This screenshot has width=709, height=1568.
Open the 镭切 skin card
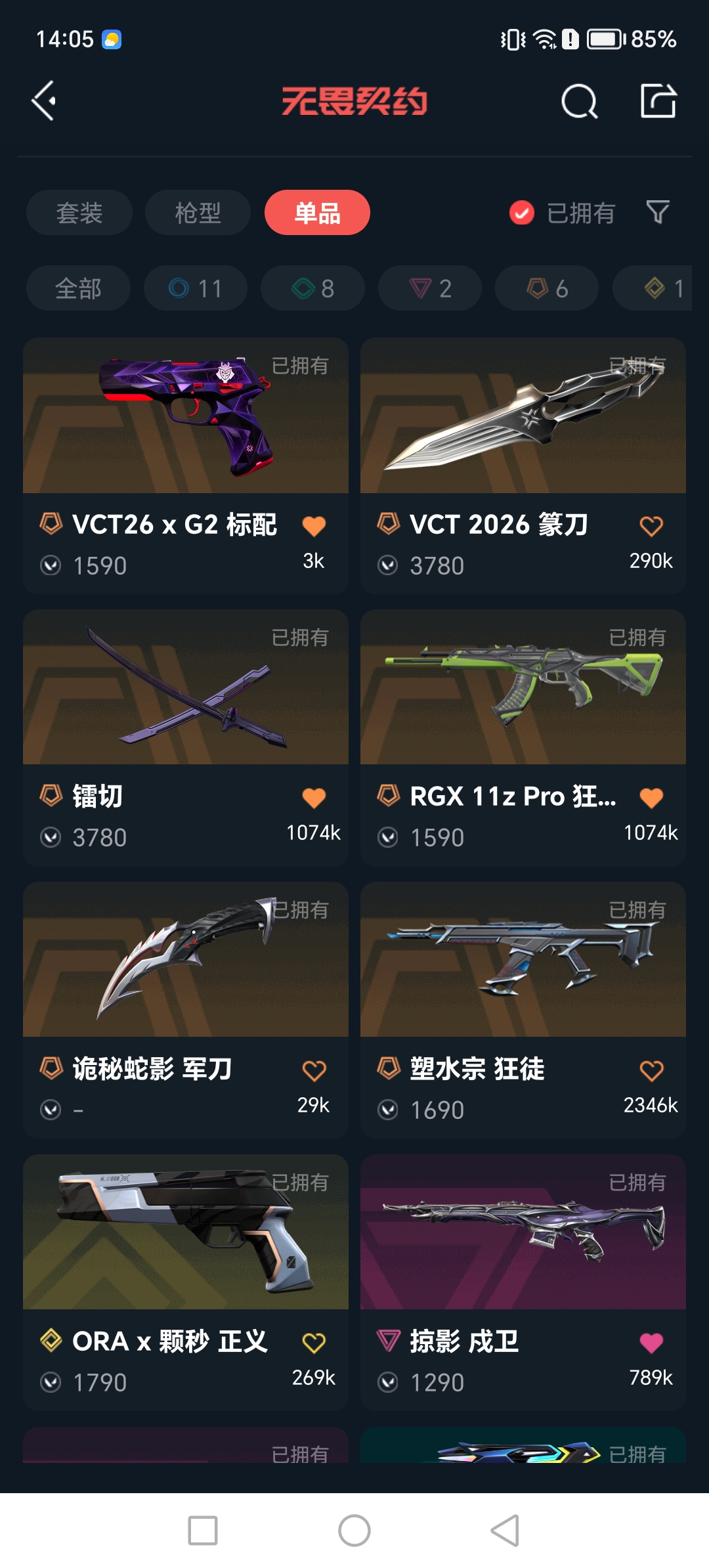click(x=186, y=696)
